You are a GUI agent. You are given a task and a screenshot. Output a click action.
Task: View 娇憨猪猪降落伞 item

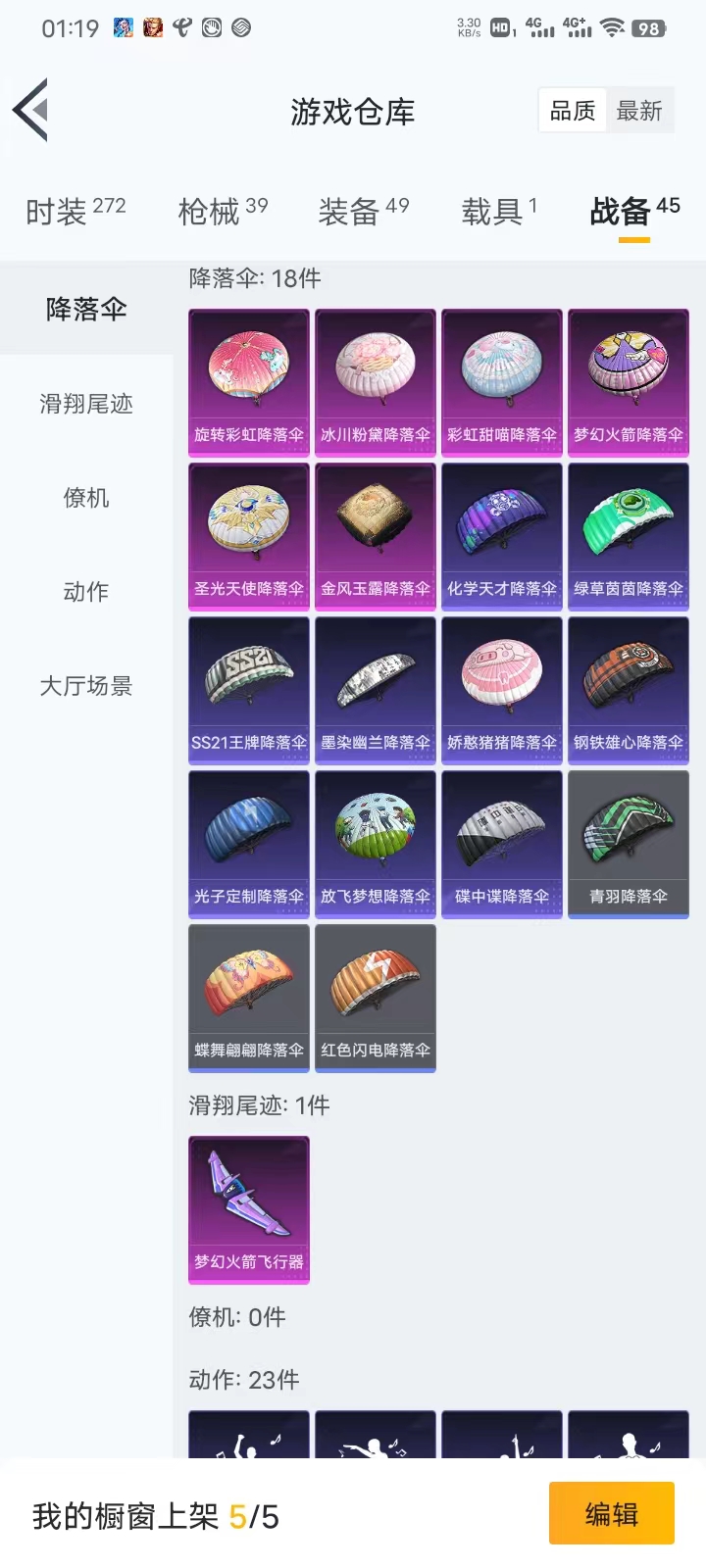pos(502,690)
